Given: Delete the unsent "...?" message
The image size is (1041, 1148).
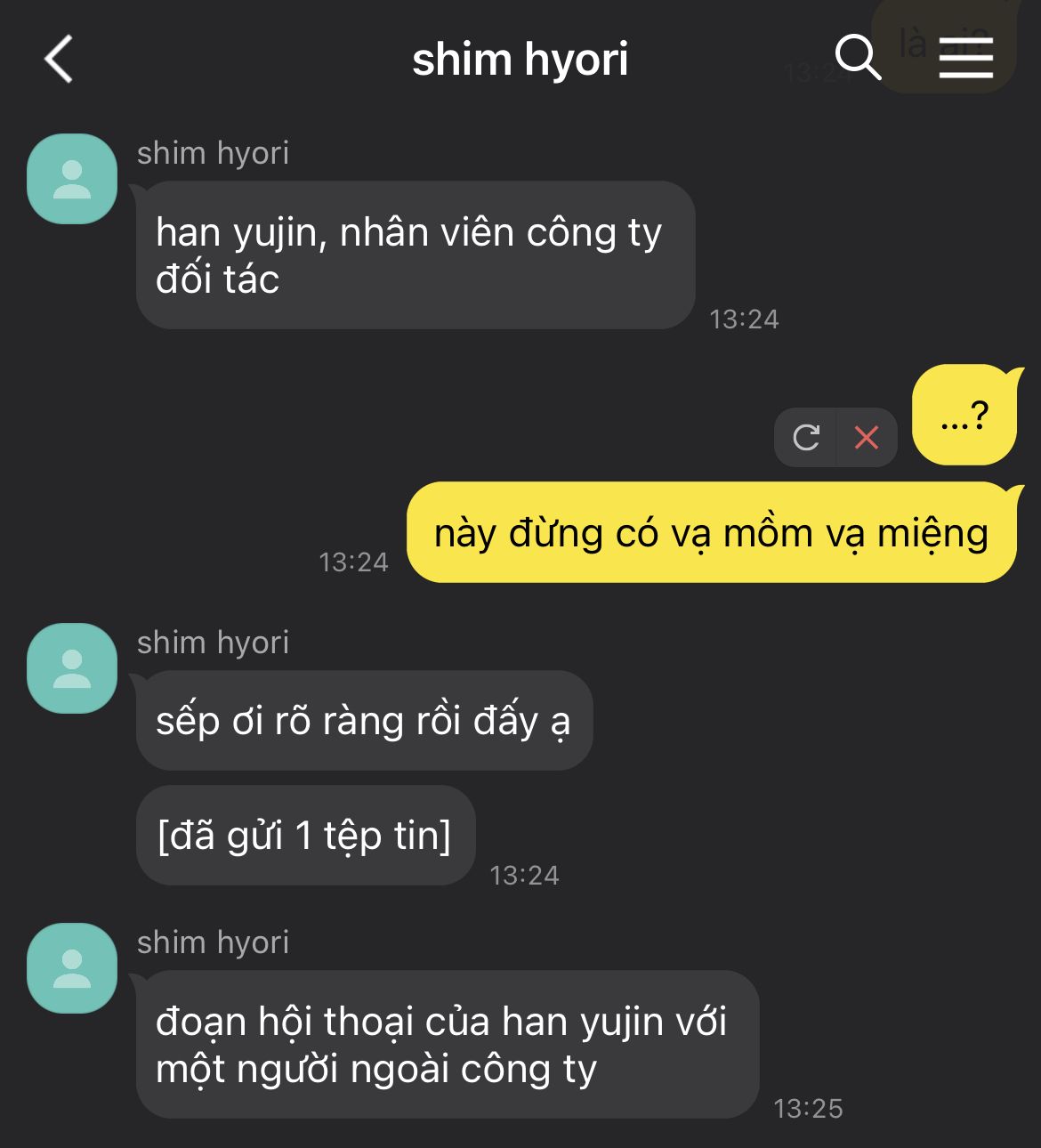Looking at the screenshot, I should coord(866,437).
